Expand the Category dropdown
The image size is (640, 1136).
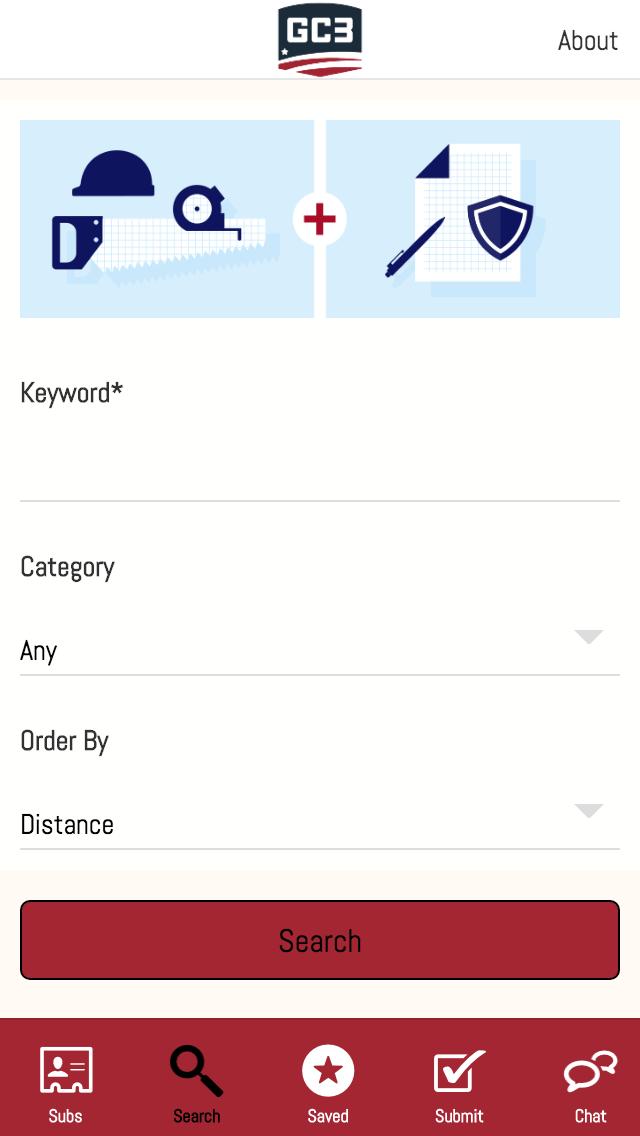[320, 648]
